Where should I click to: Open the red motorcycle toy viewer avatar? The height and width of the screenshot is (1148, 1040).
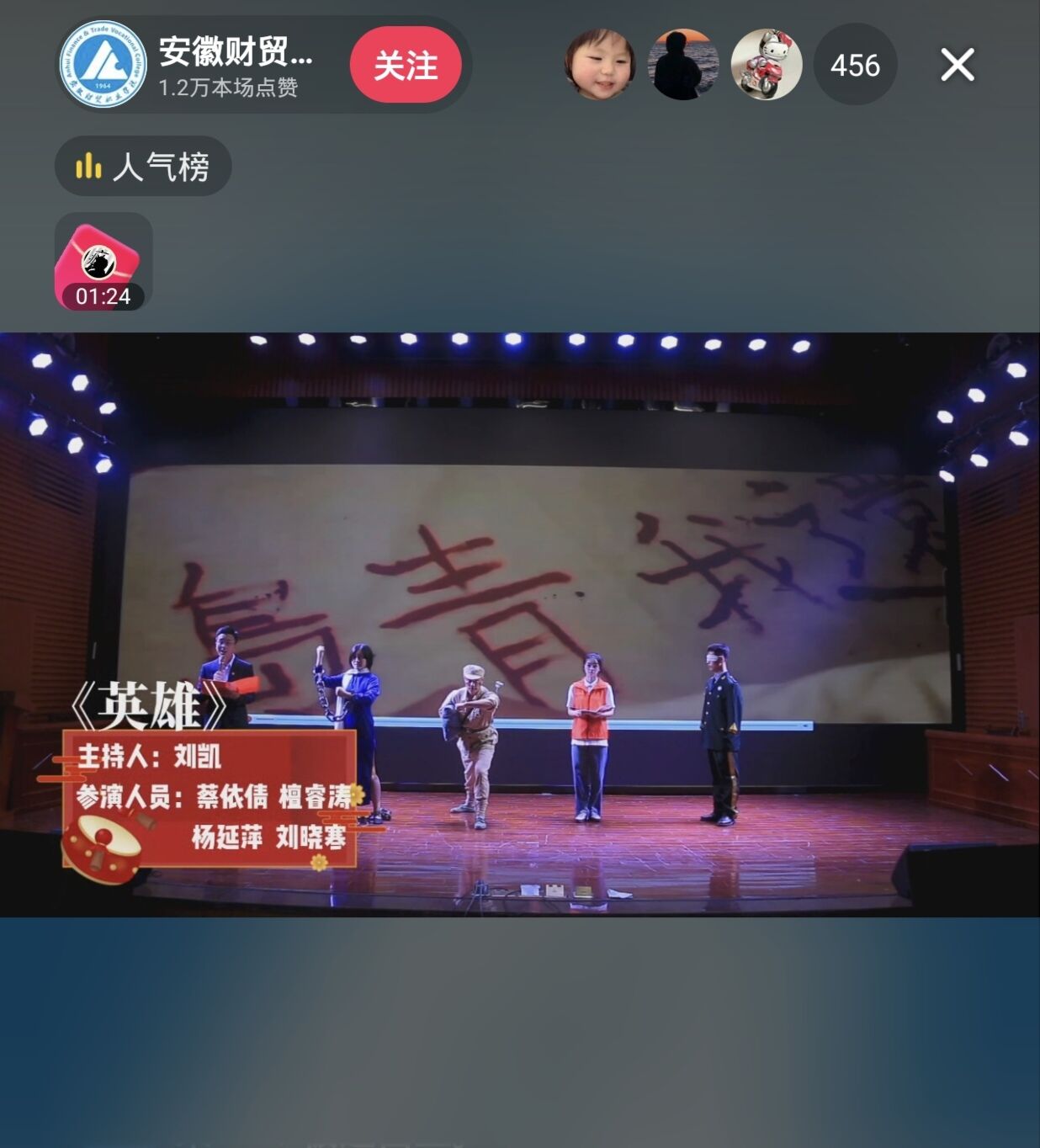766,65
